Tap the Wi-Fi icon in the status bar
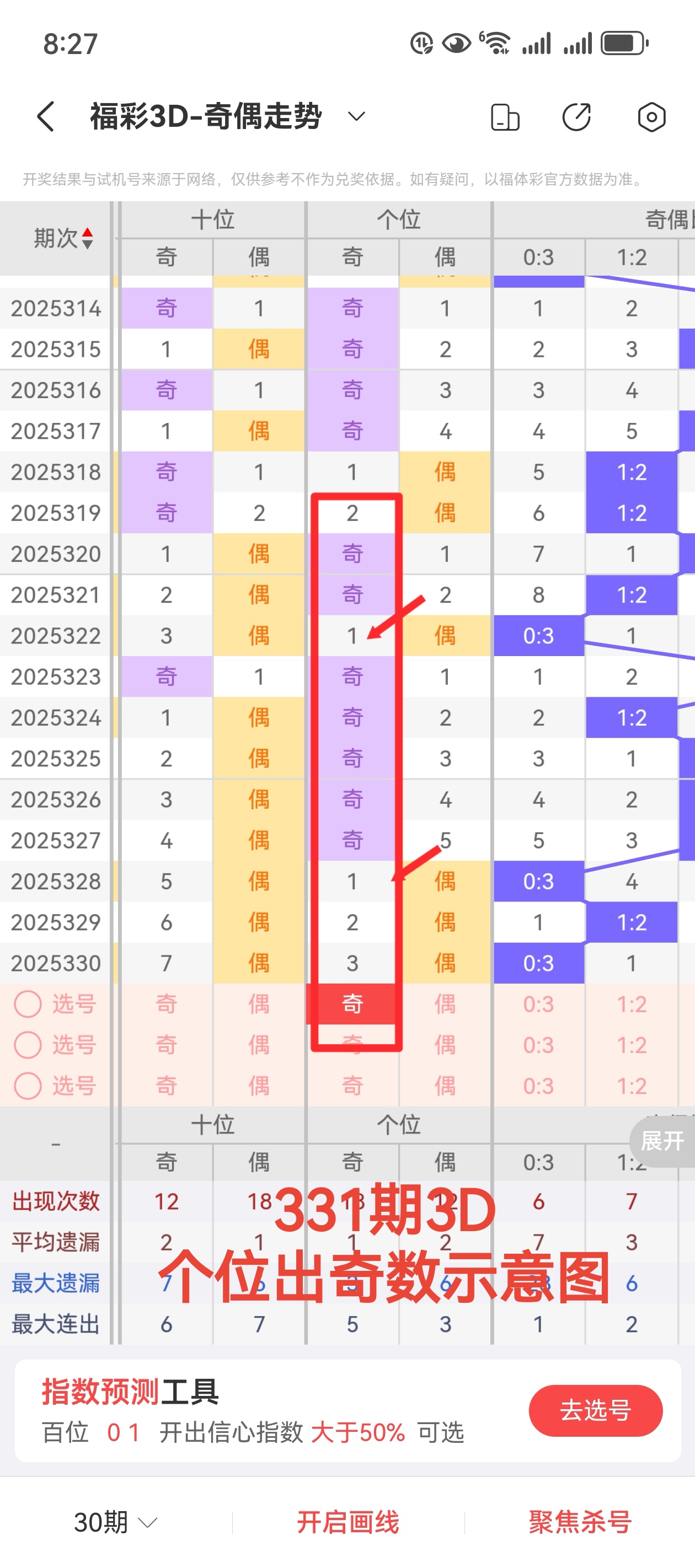The height and width of the screenshot is (1568, 695). coord(497,41)
